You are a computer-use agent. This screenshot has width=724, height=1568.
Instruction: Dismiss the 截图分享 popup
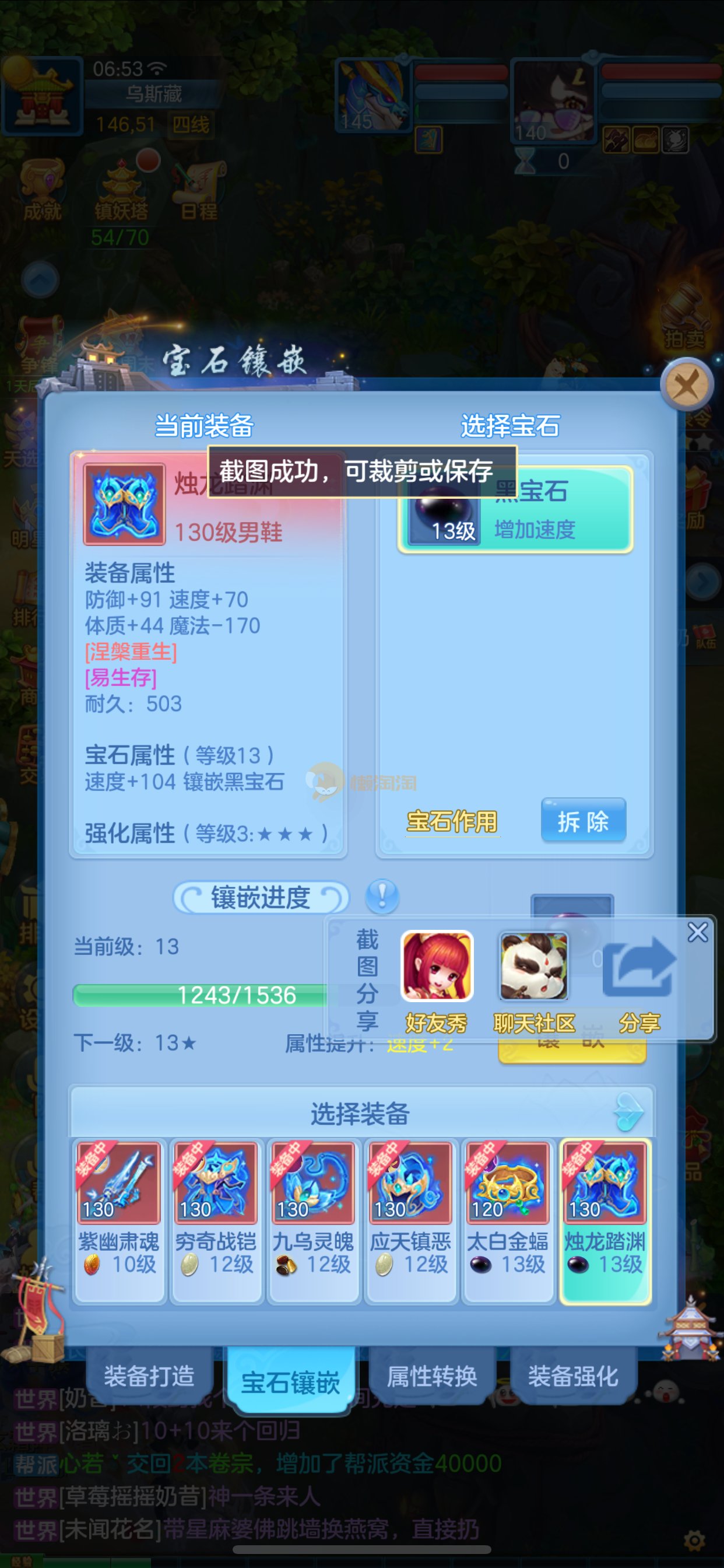click(697, 932)
